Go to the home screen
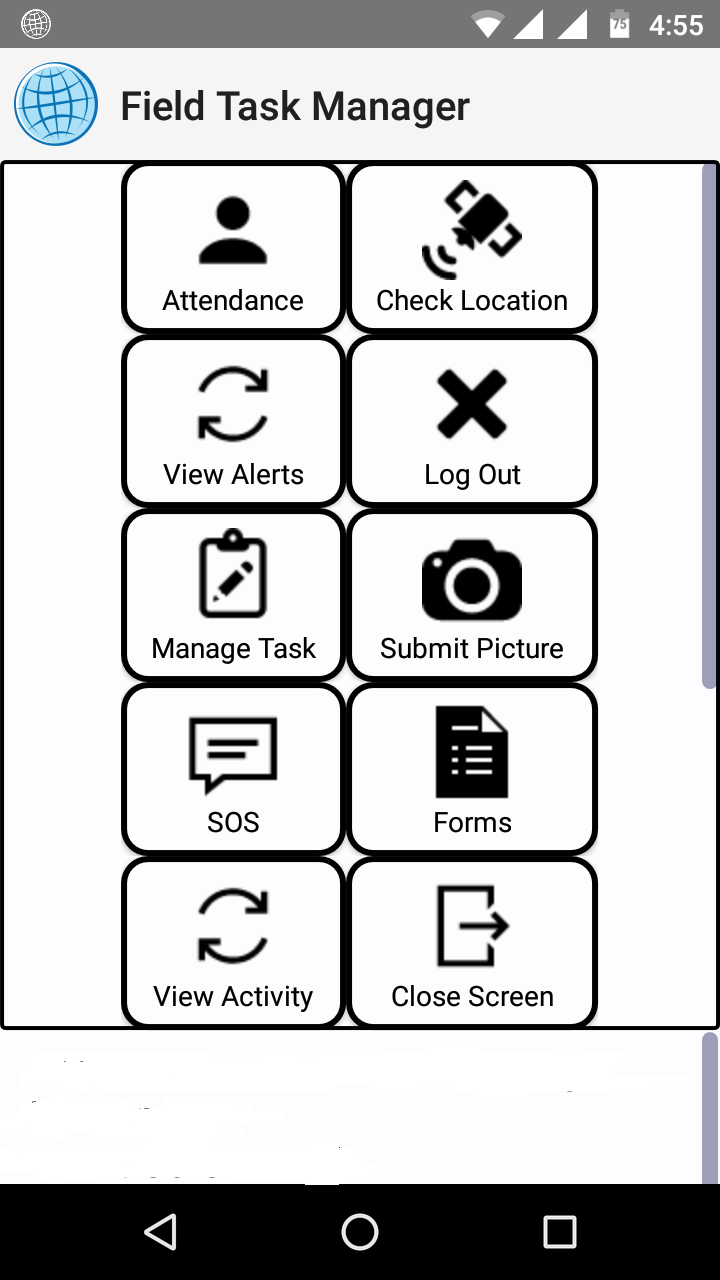Image resolution: width=720 pixels, height=1280 pixels. [360, 1232]
